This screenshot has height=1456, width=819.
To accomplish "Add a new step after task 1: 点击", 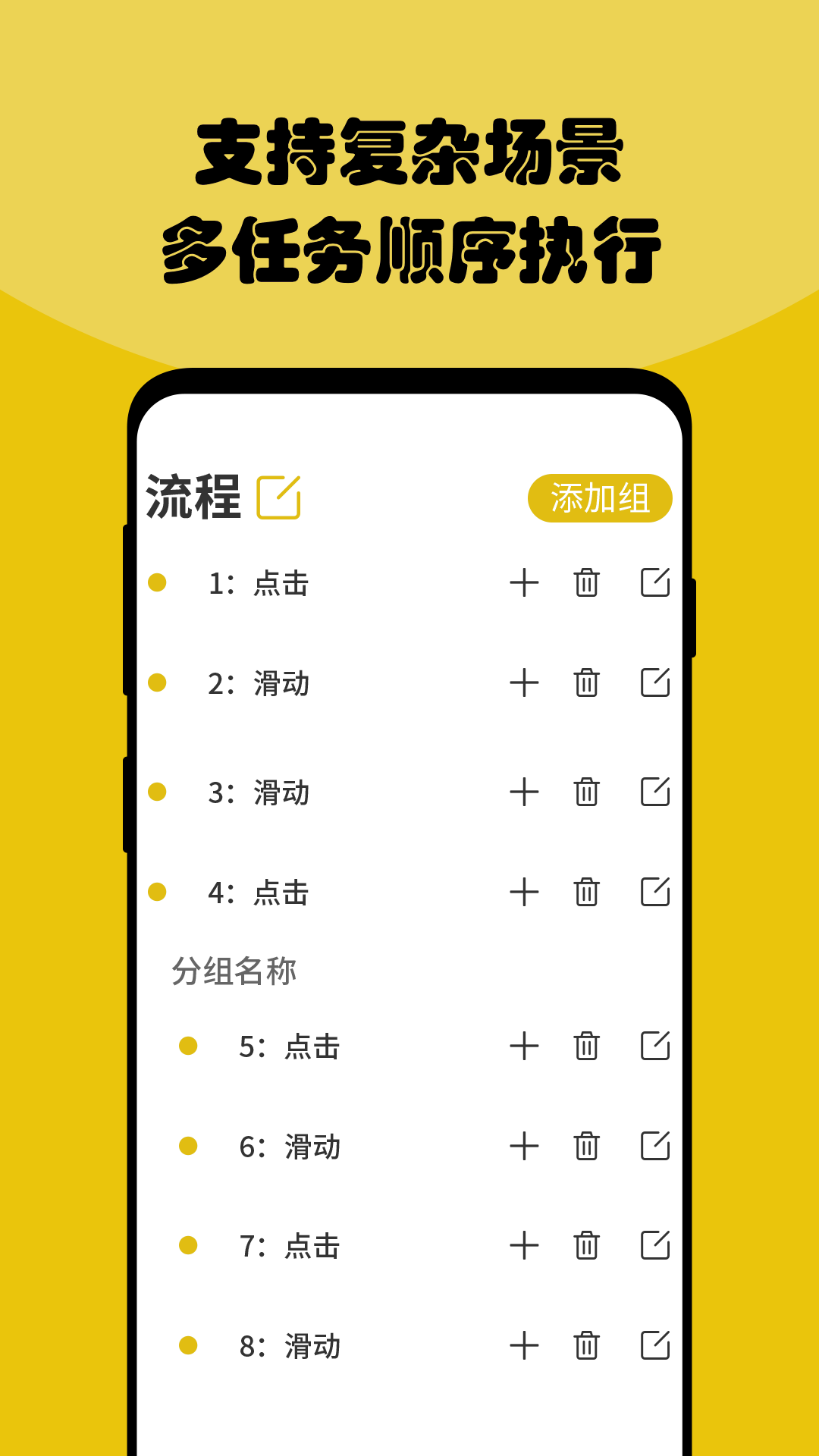I will [523, 584].
